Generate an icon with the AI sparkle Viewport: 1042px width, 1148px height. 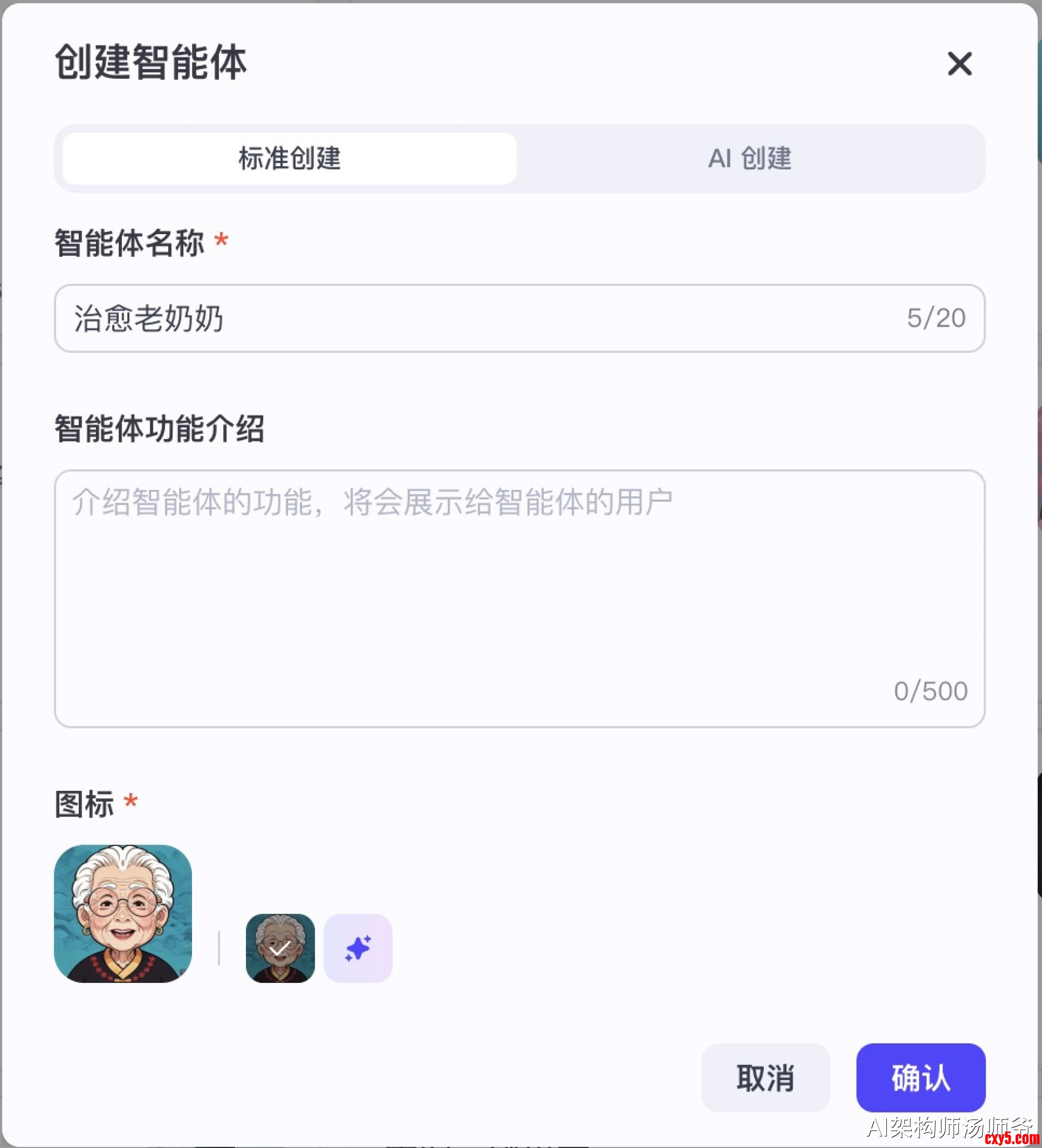(357, 948)
